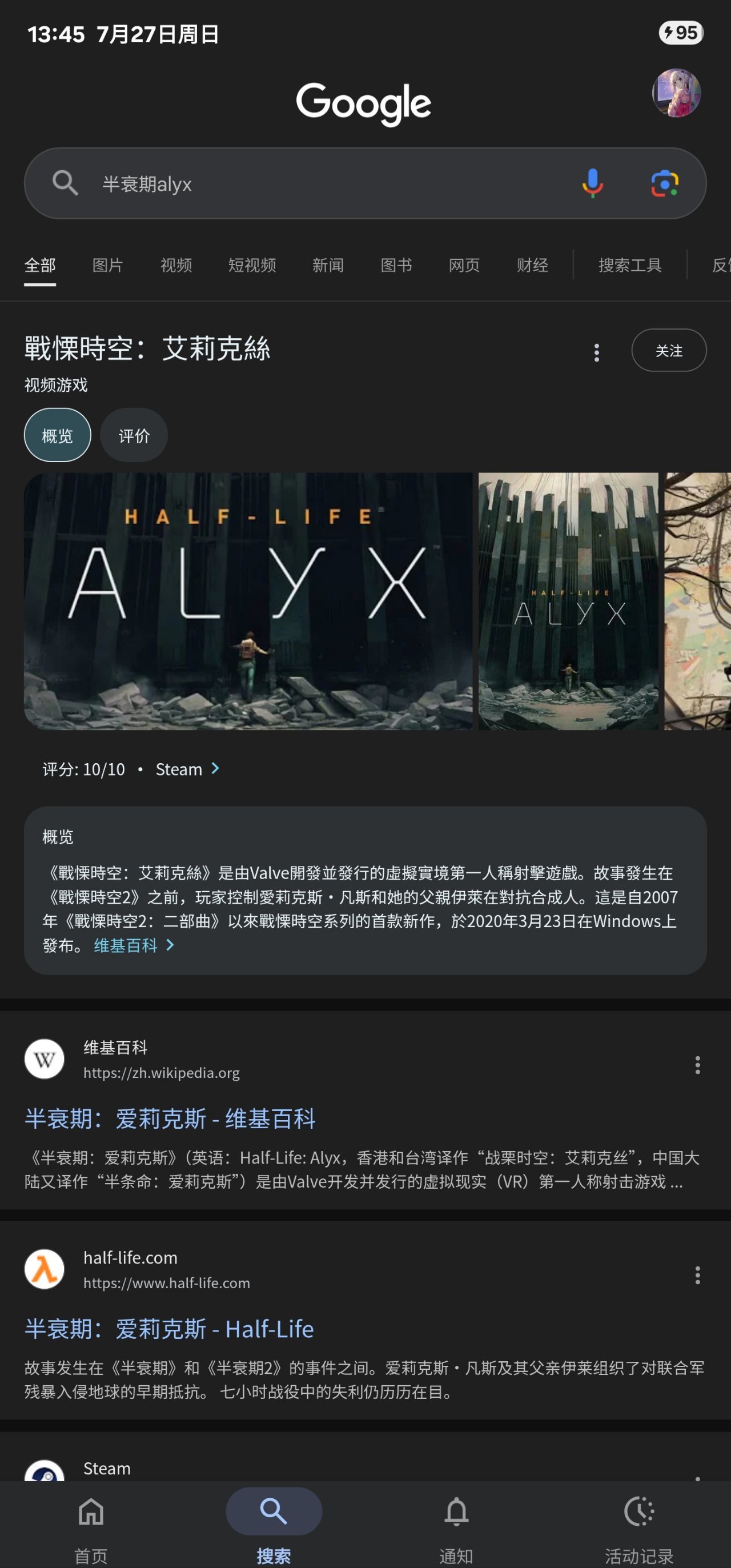Switch to the 评价 chip
731x1568 pixels.
point(133,435)
